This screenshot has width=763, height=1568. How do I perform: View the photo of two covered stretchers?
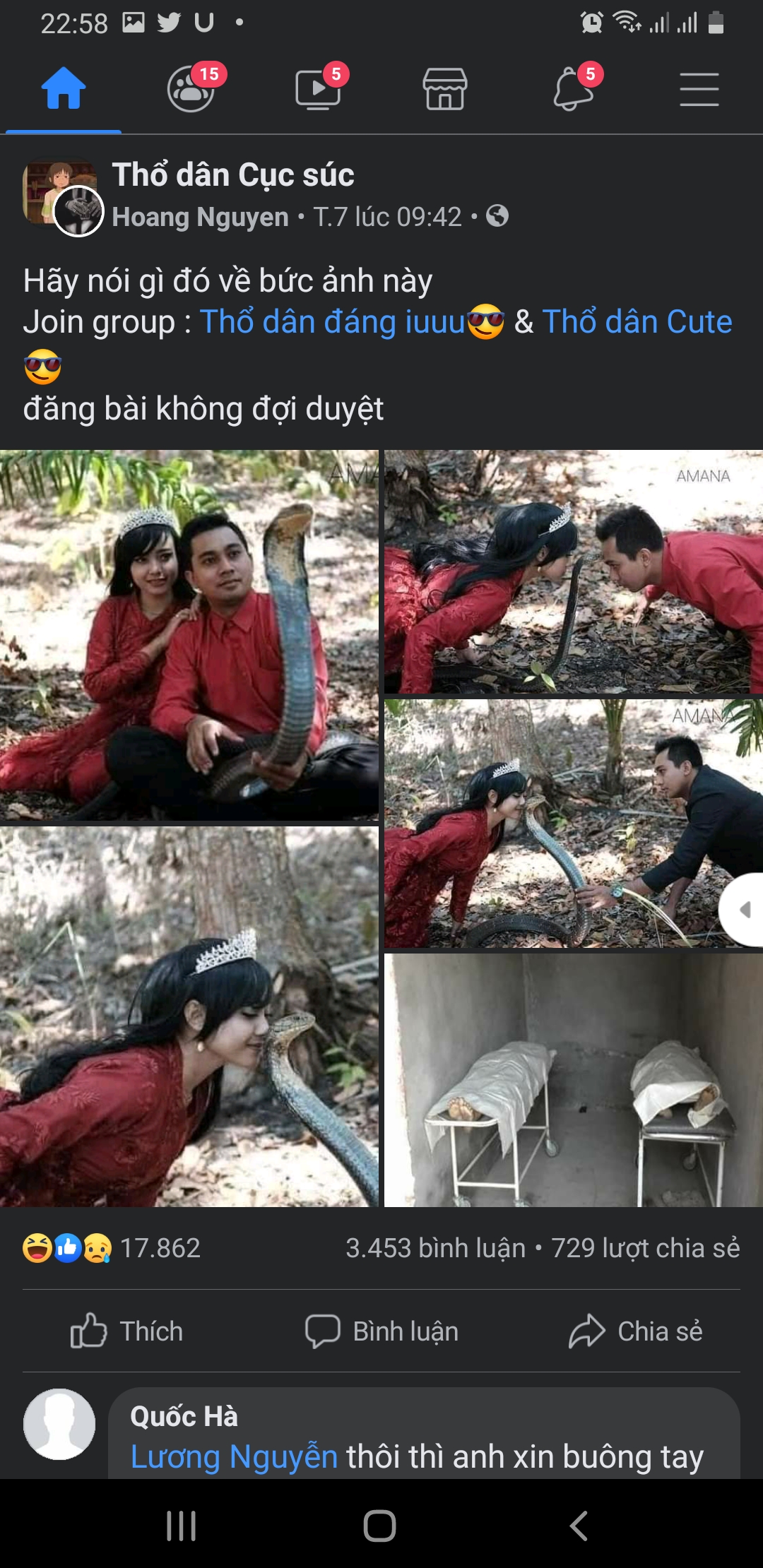pos(574,1080)
